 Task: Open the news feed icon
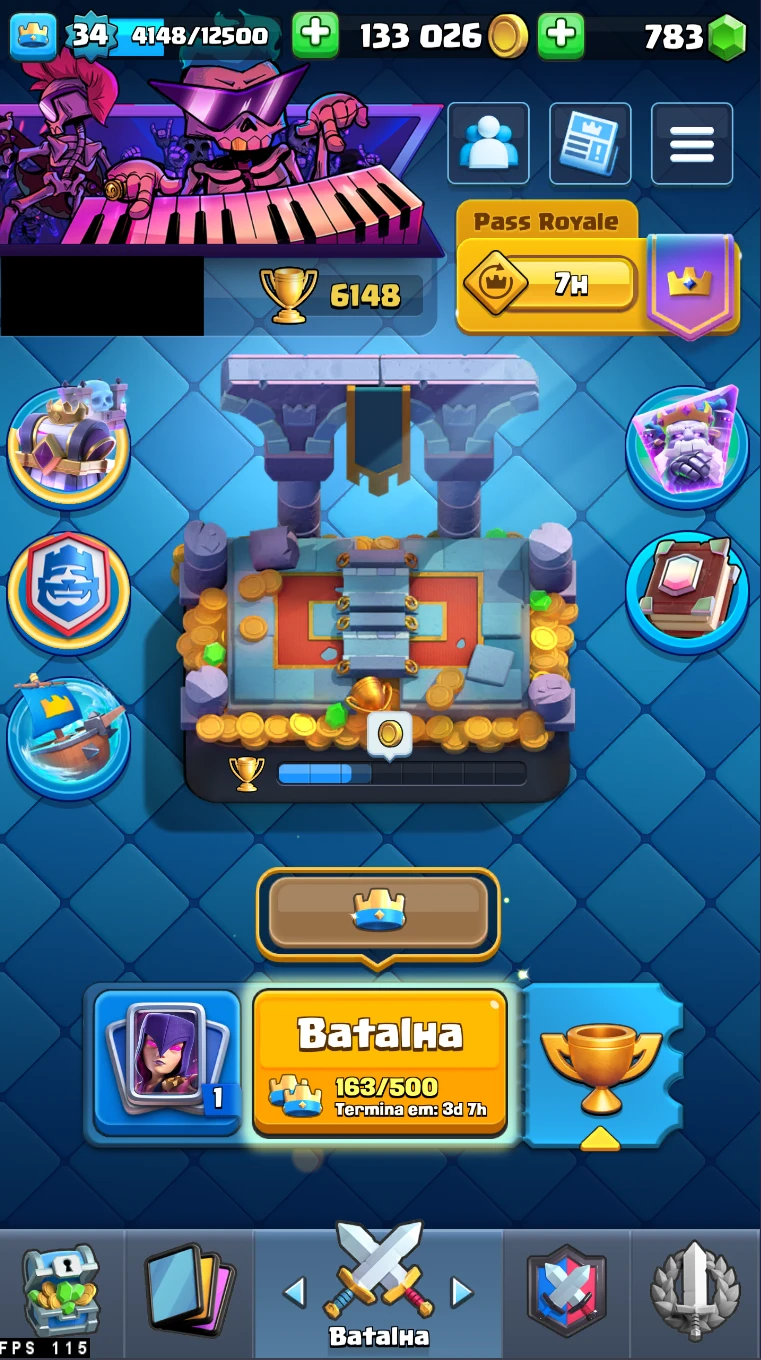click(590, 143)
